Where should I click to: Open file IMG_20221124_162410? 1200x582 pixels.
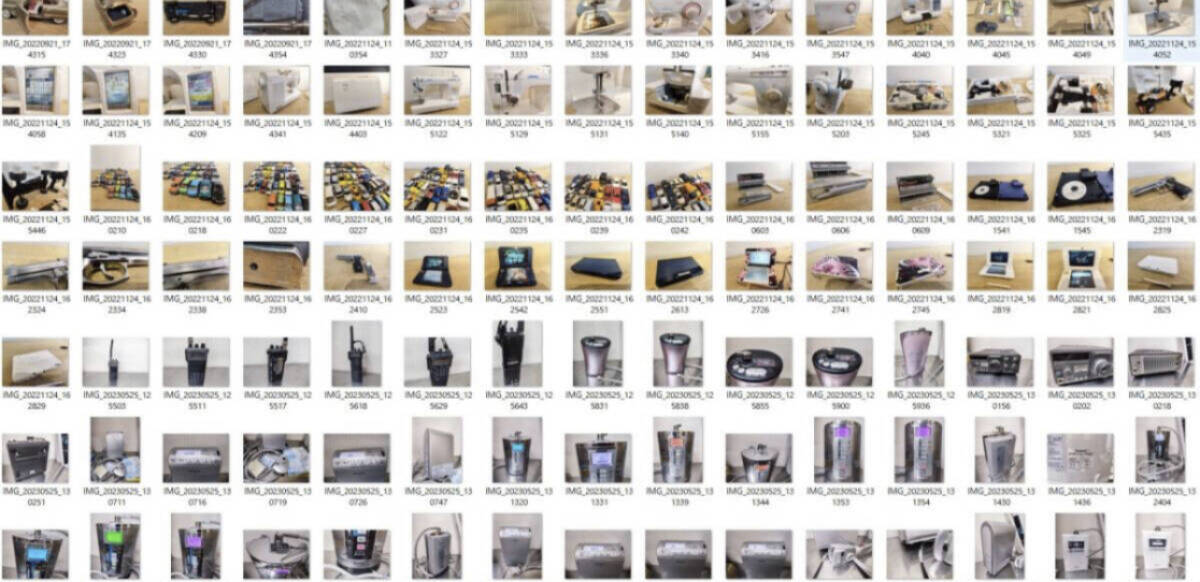point(357,266)
